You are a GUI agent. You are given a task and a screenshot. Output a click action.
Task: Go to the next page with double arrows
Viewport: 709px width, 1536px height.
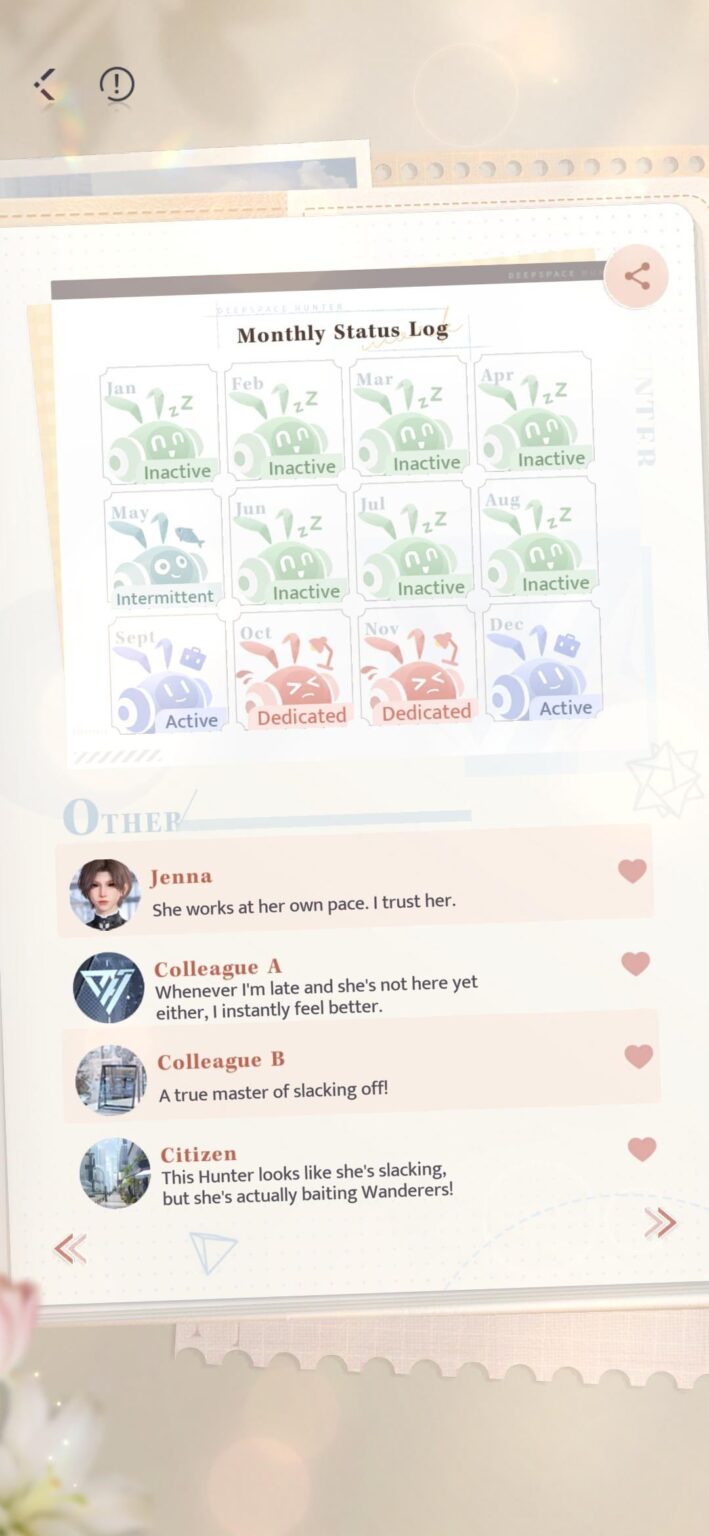pos(659,1222)
